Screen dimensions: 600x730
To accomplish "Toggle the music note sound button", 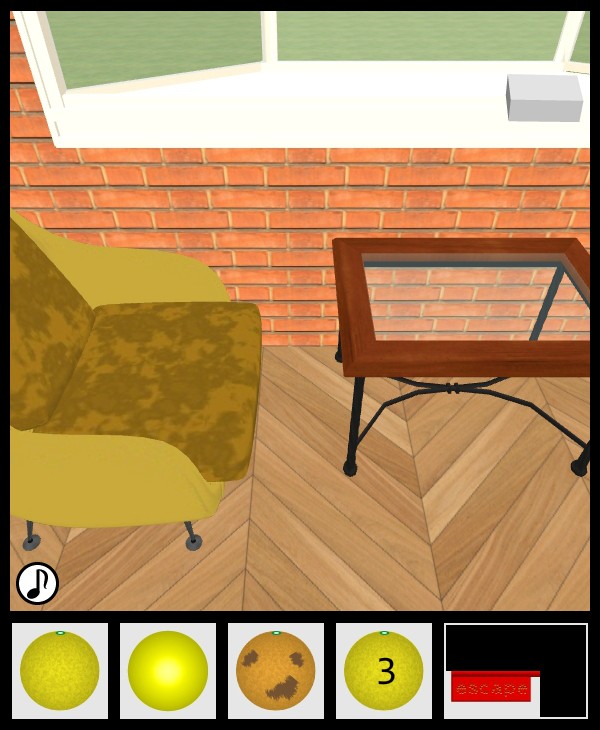I will pyautogui.click(x=37, y=583).
